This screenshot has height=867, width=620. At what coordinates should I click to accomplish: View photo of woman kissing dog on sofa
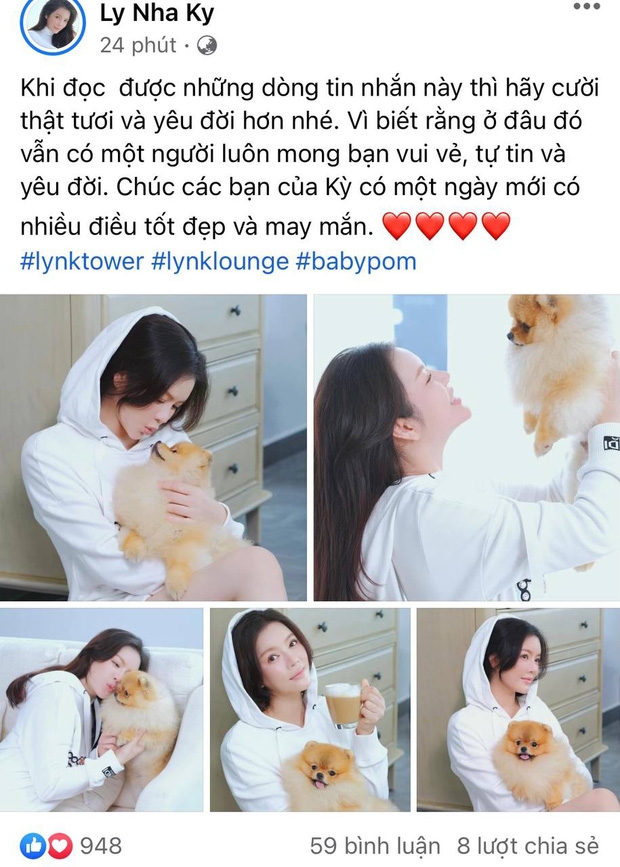point(101,709)
